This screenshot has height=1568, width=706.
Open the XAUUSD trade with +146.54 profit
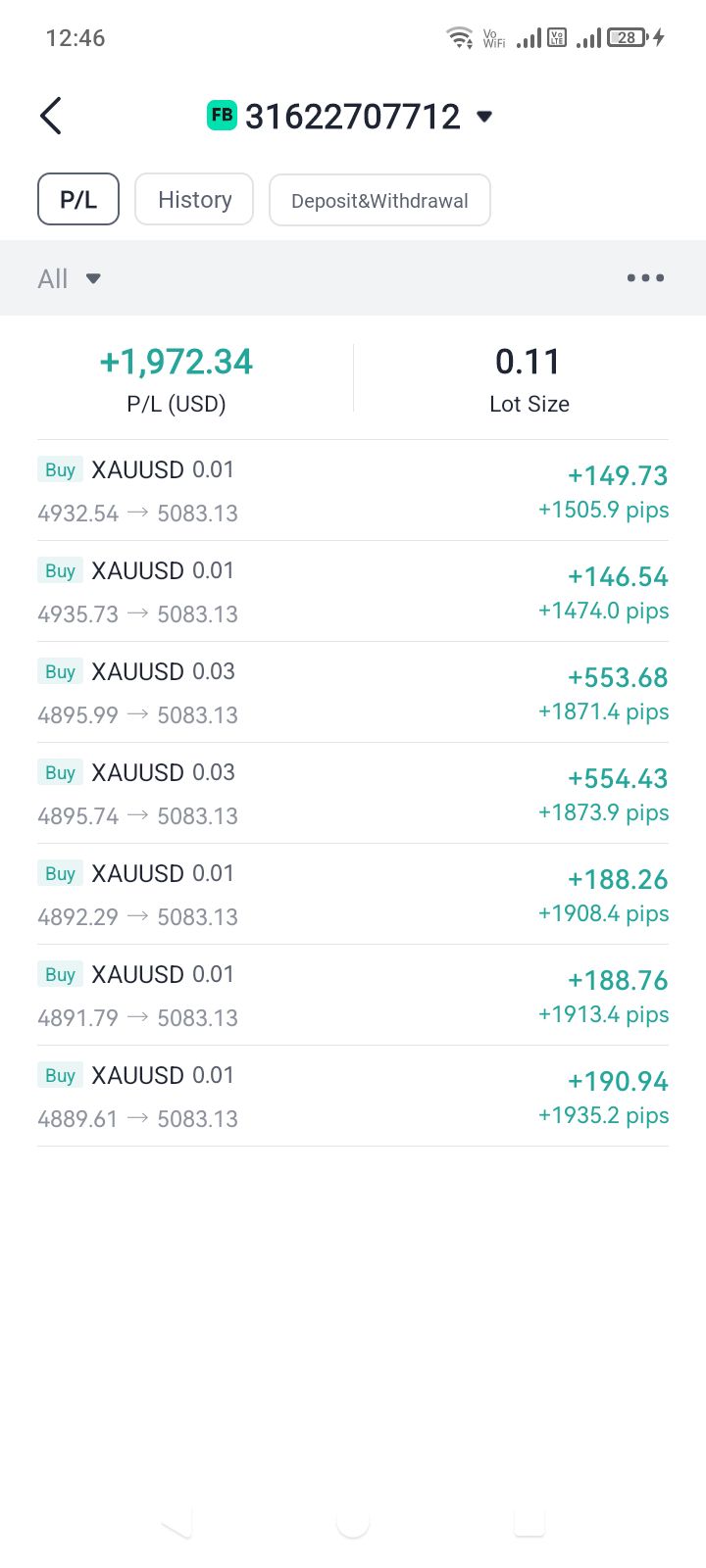coord(353,592)
